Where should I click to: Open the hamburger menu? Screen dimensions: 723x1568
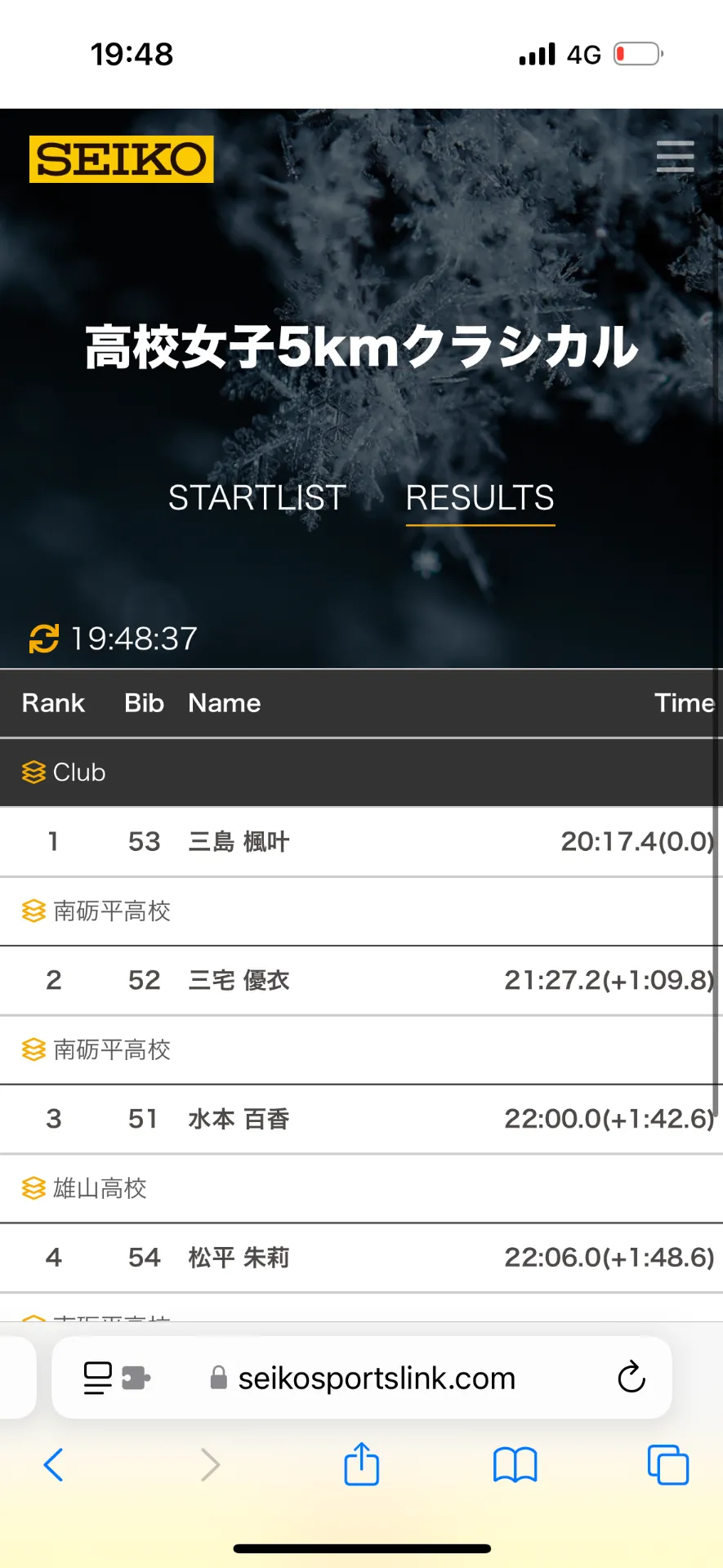click(675, 157)
